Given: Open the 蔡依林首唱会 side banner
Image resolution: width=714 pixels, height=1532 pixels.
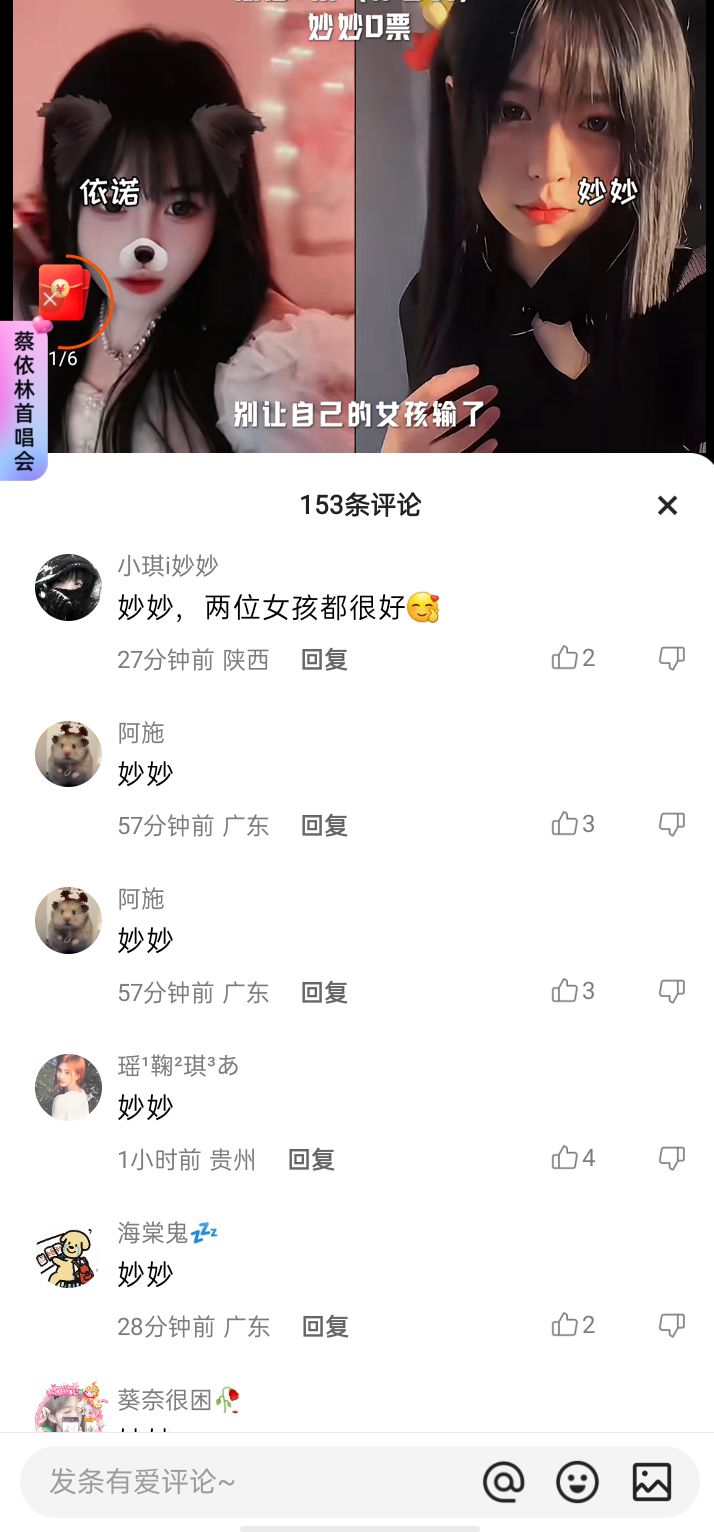Looking at the screenshot, I should click(x=24, y=401).
